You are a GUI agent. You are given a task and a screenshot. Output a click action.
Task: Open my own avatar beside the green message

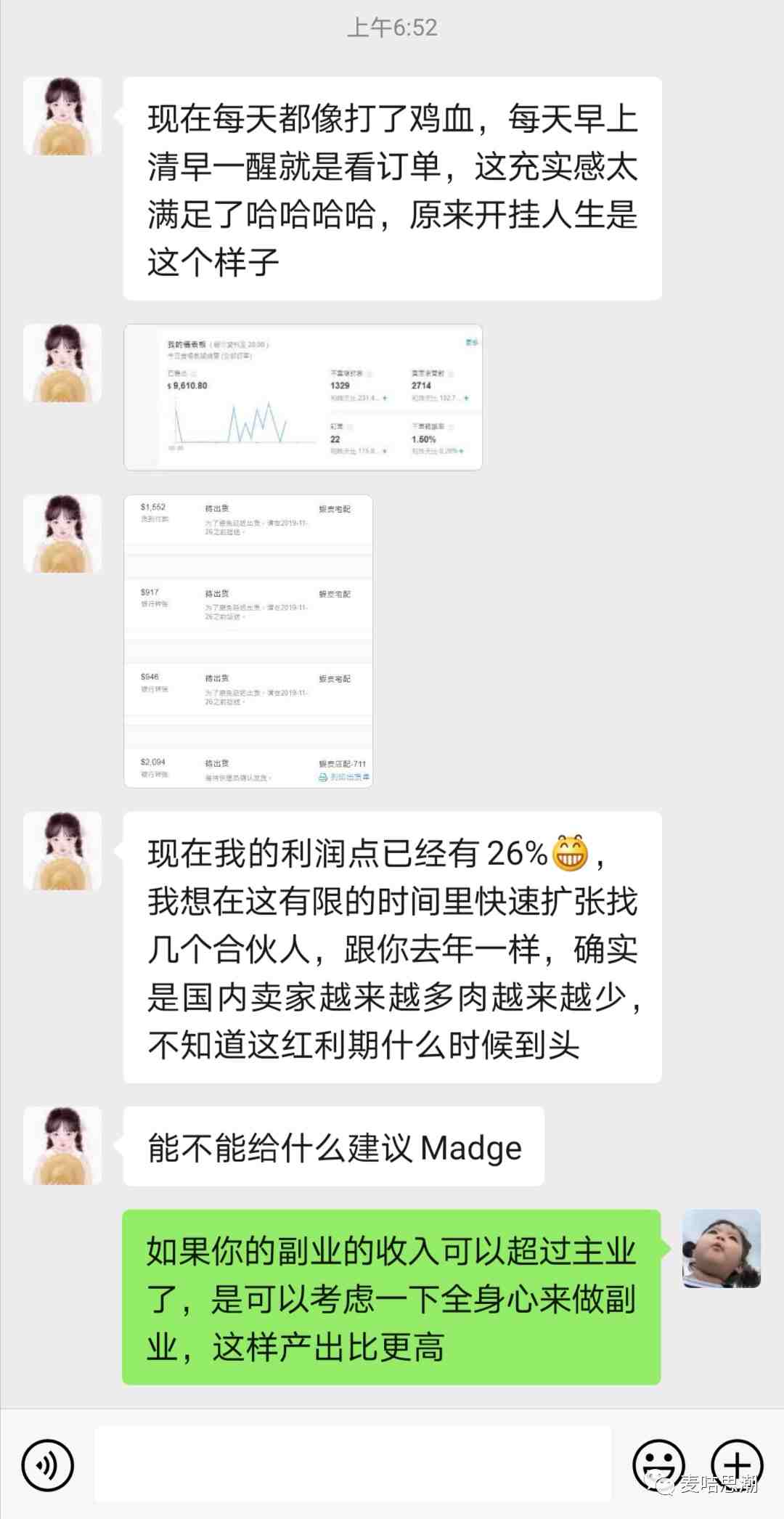721,1249
